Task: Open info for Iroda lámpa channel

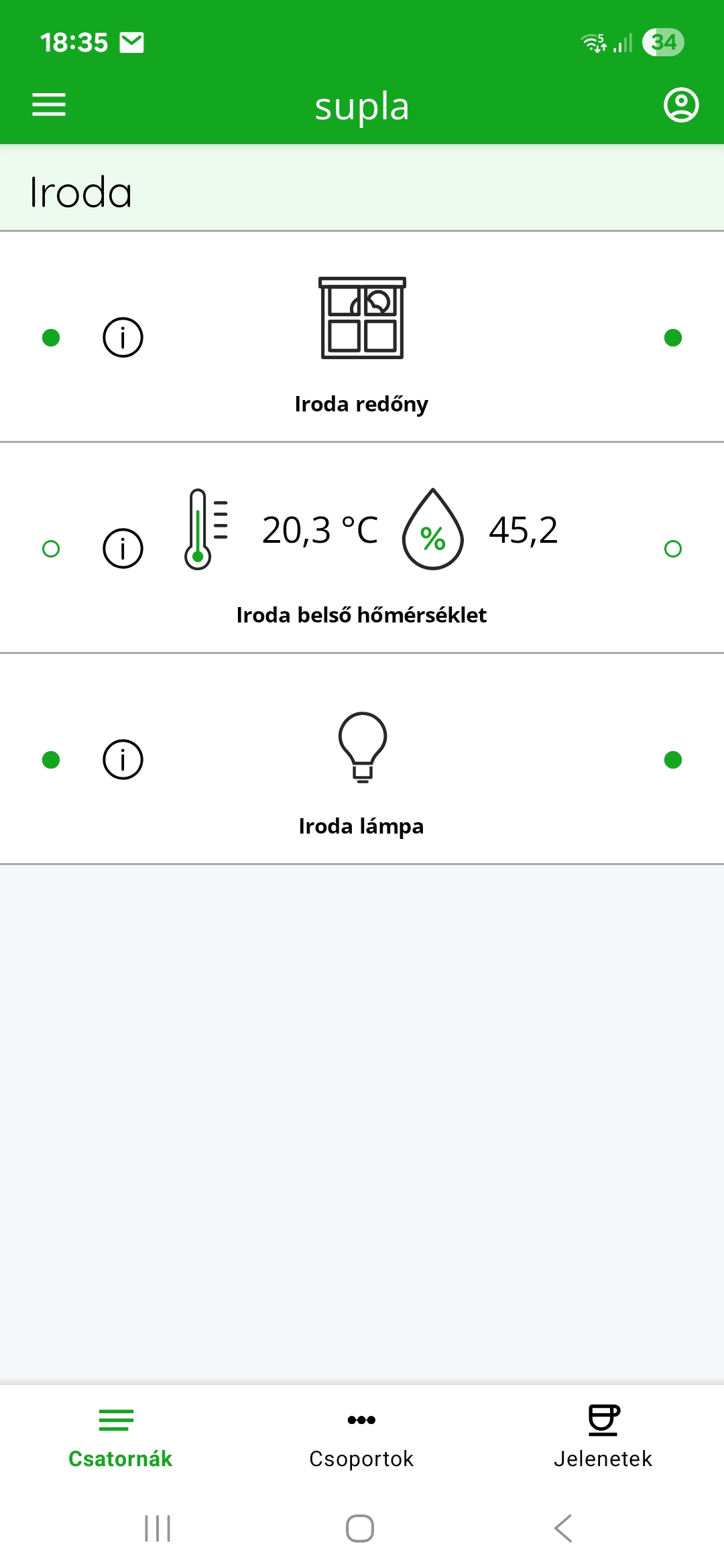Action: [123, 760]
